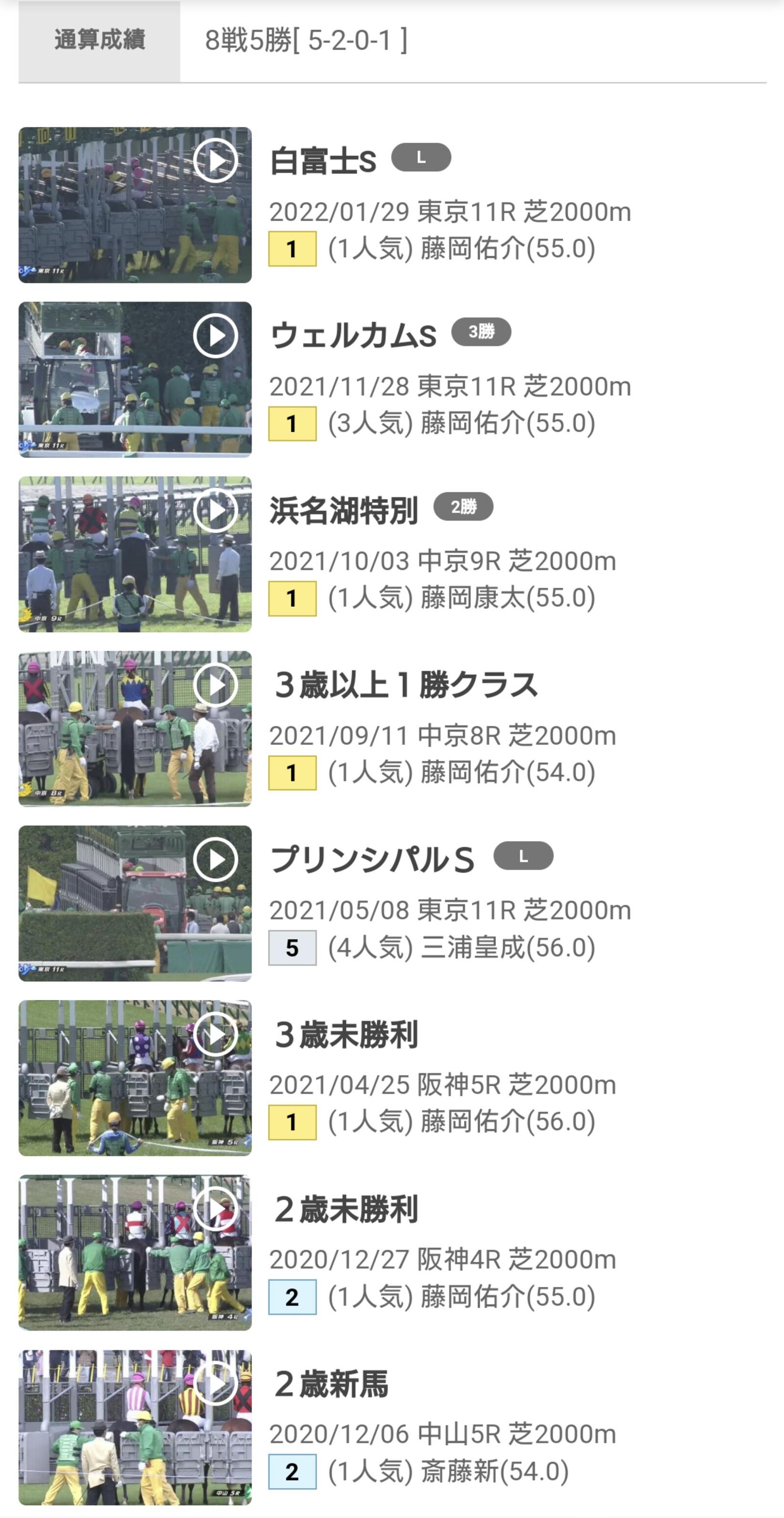784x1518 pixels.
Task: Play the 3歳以上1勝クラス race video
Action: point(215,685)
